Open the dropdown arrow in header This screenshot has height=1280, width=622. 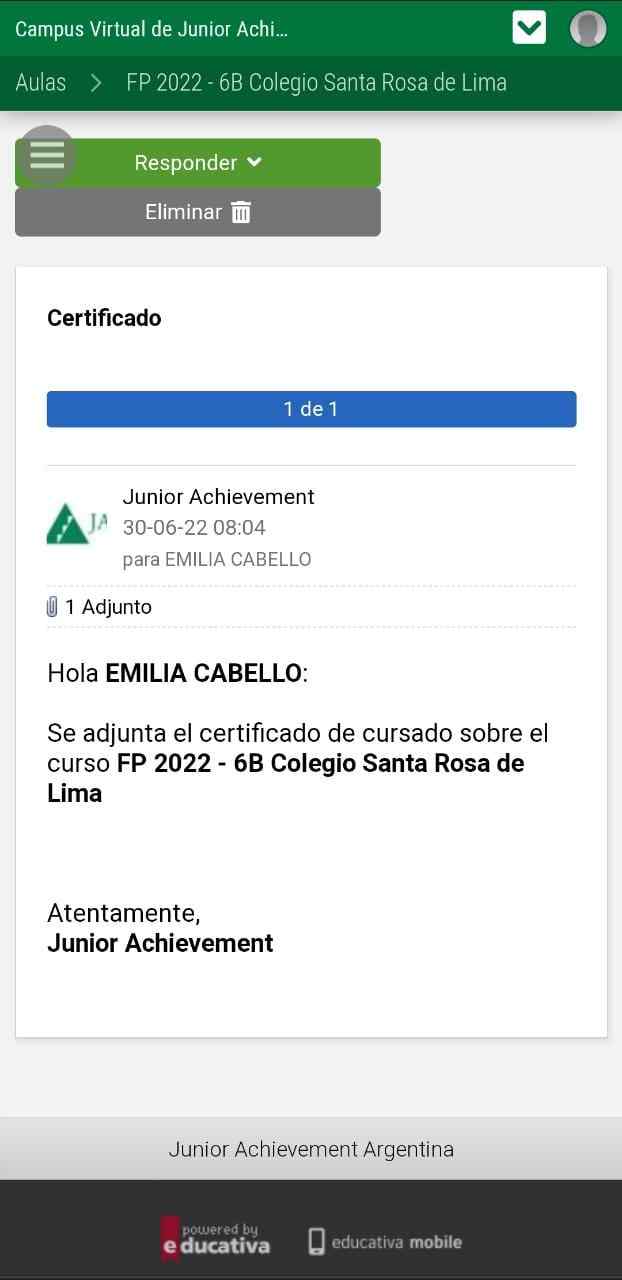click(x=529, y=27)
